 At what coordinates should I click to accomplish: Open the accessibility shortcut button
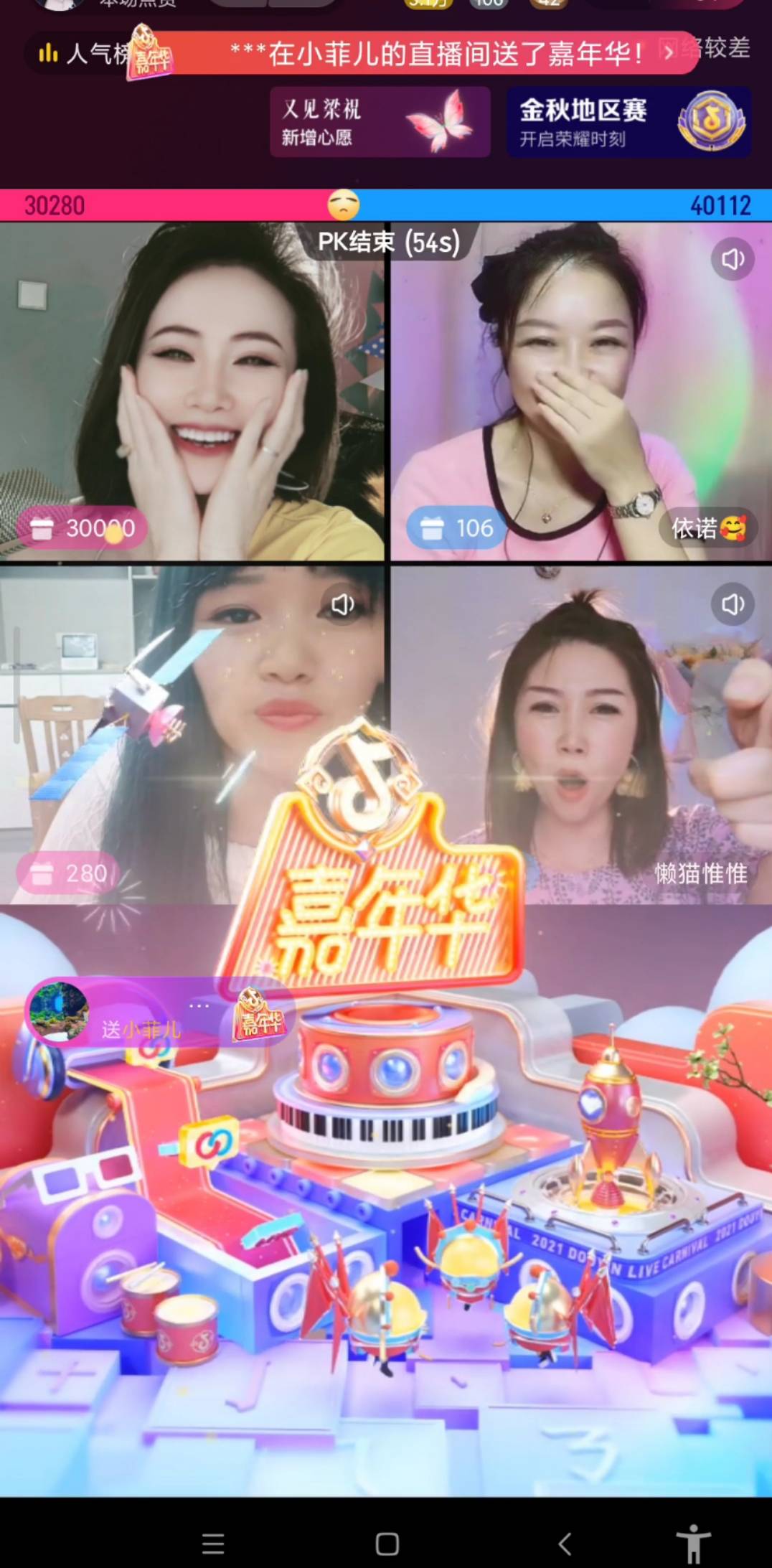coord(693,1543)
